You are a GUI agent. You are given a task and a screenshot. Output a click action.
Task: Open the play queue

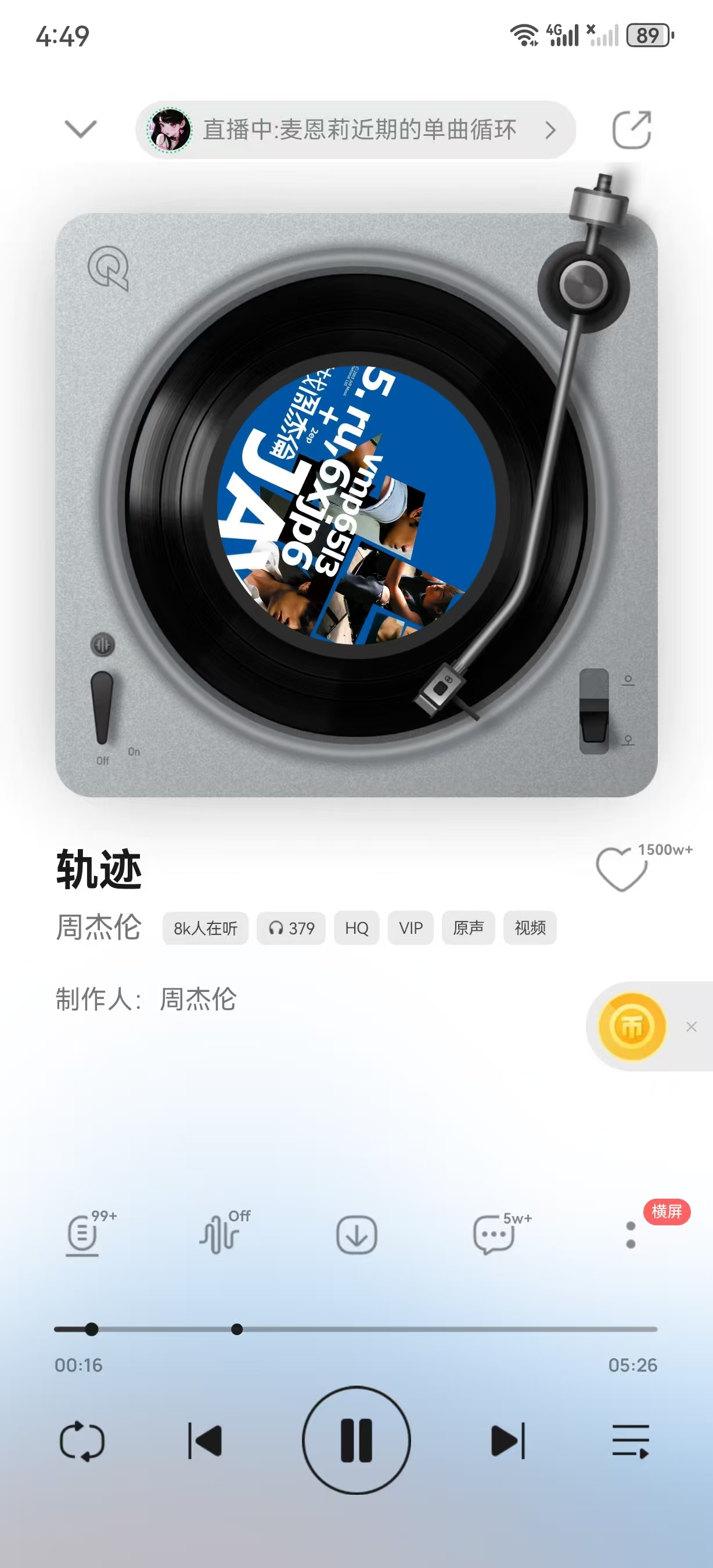click(x=631, y=1441)
